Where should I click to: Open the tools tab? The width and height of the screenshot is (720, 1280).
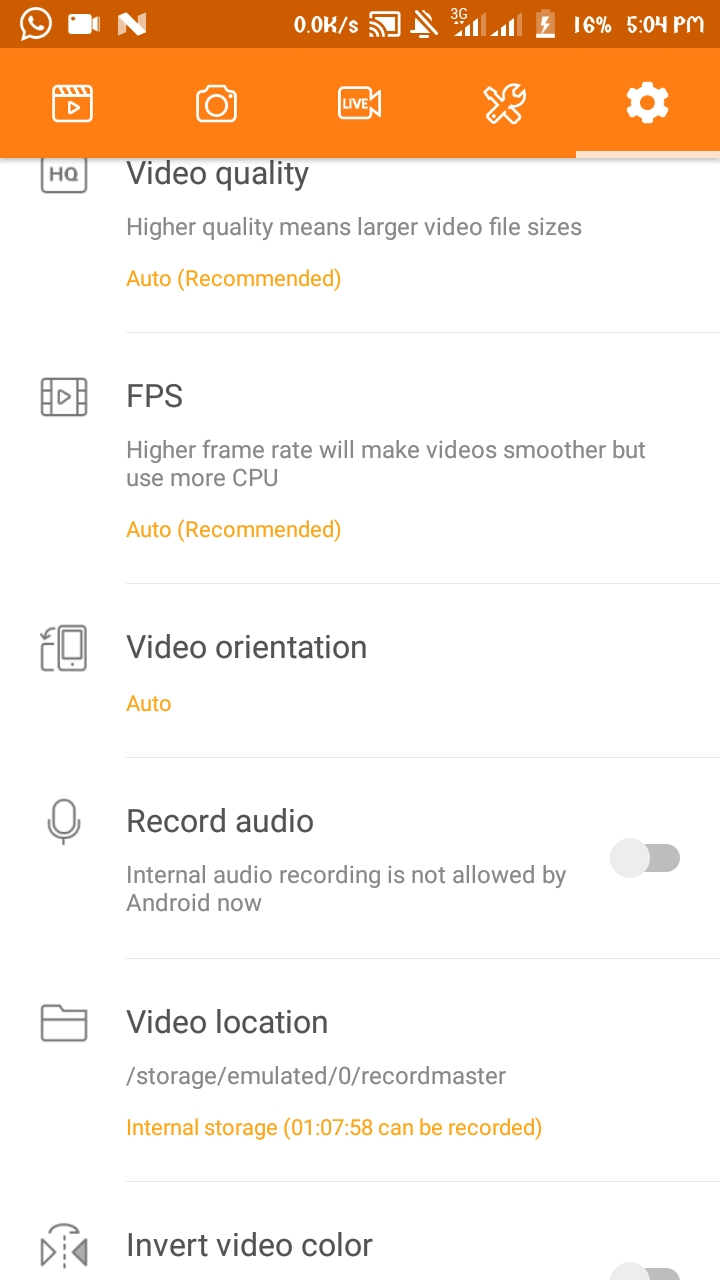504,104
